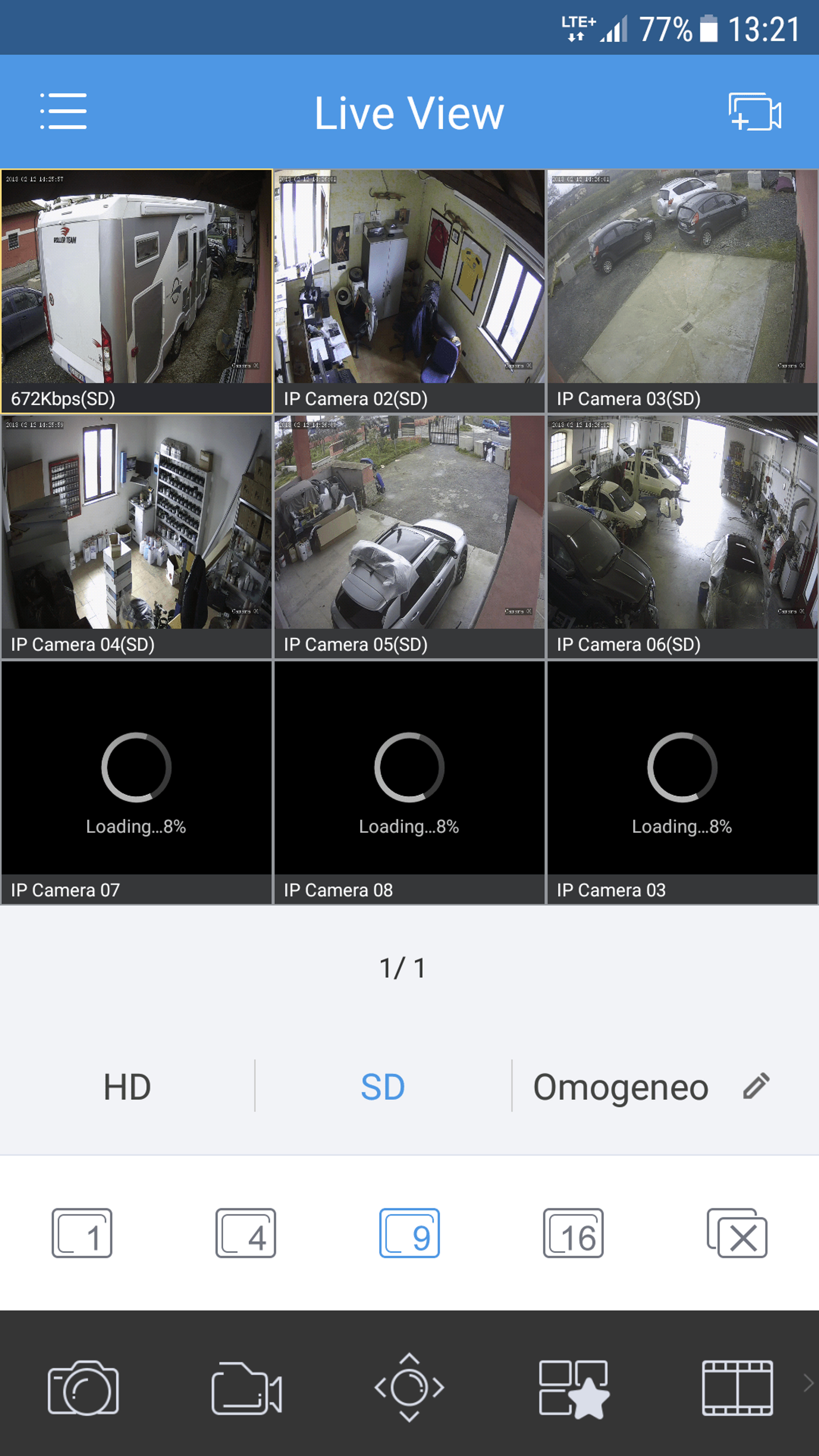Switch to 4-camera grid layout
Screen dimensions: 819x1456
pos(245,1233)
